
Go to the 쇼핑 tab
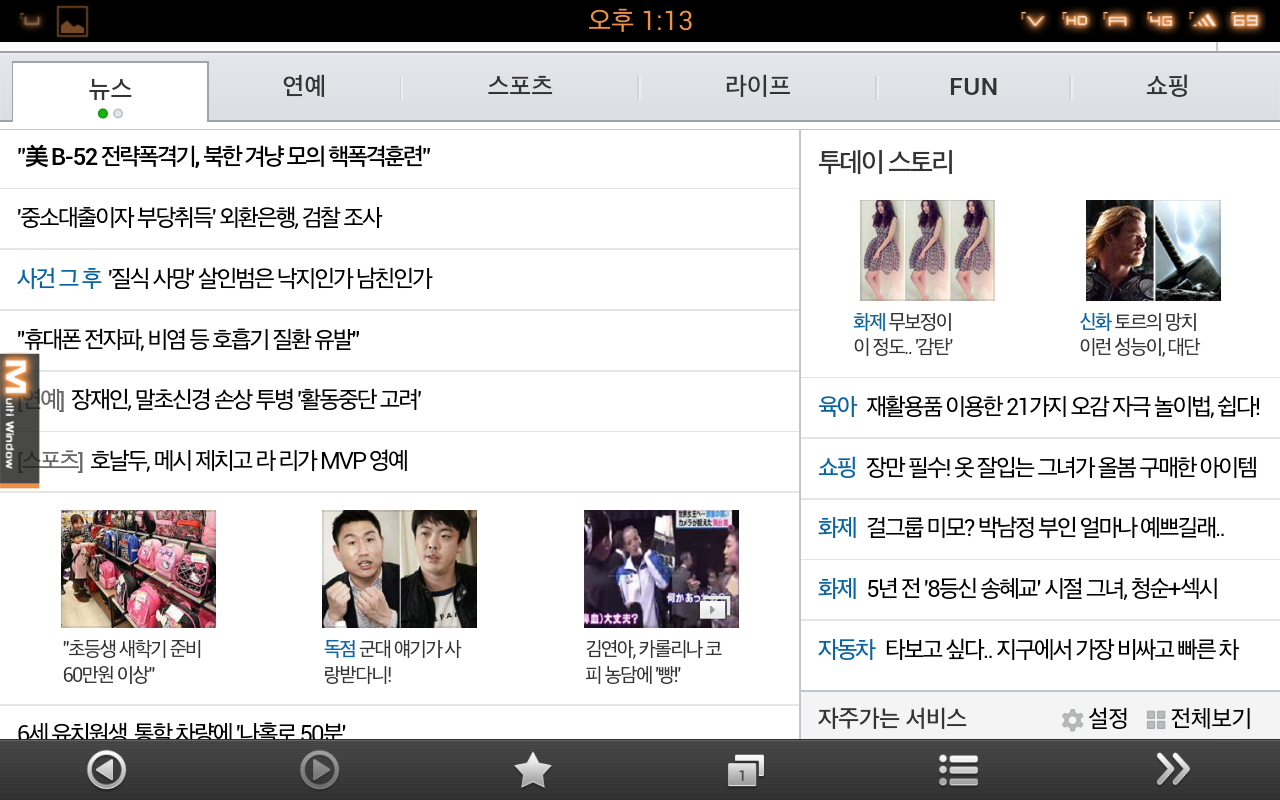[x=1167, y=87]
